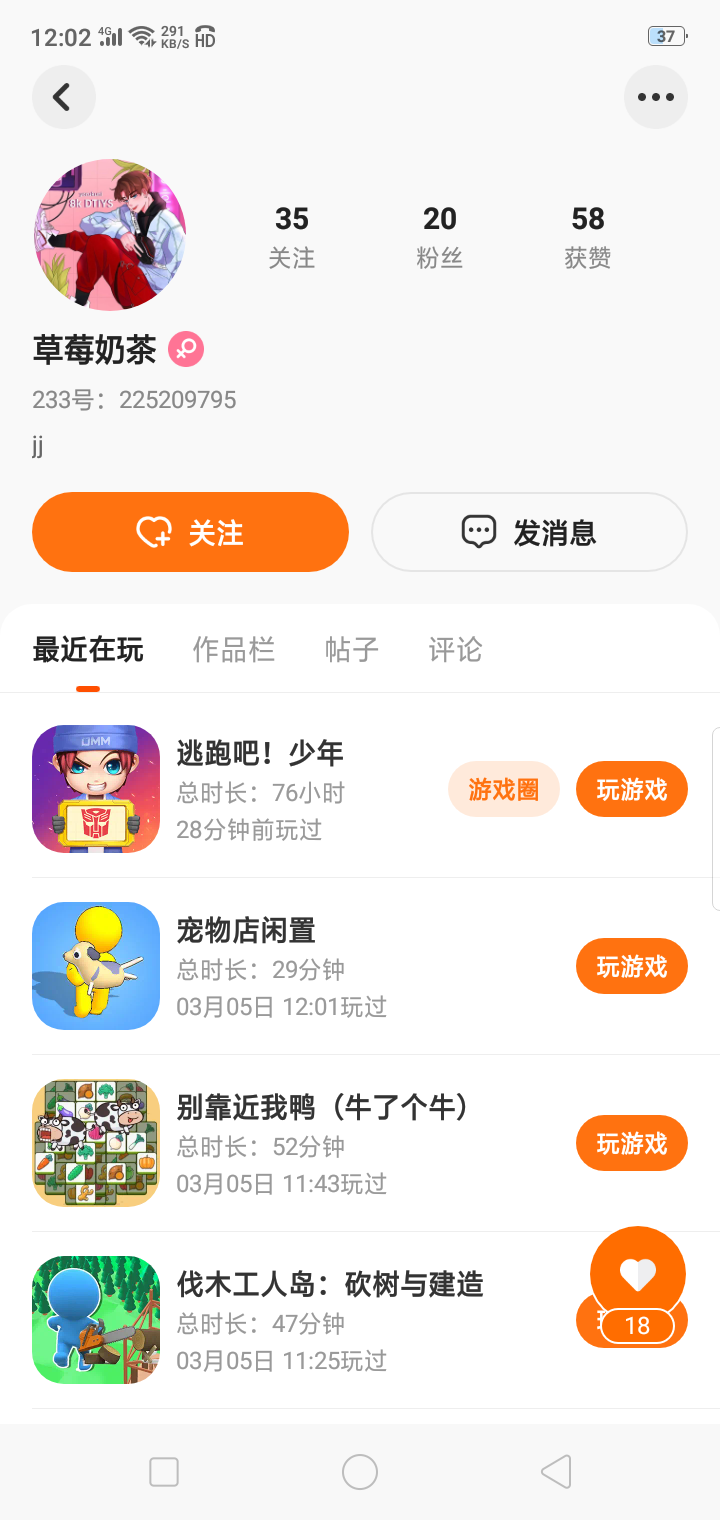Viewport: 720px width, 1520px height.
Task: Follow 草莓奶茶 with the 关注 button
Action: (x=190, y=532)
